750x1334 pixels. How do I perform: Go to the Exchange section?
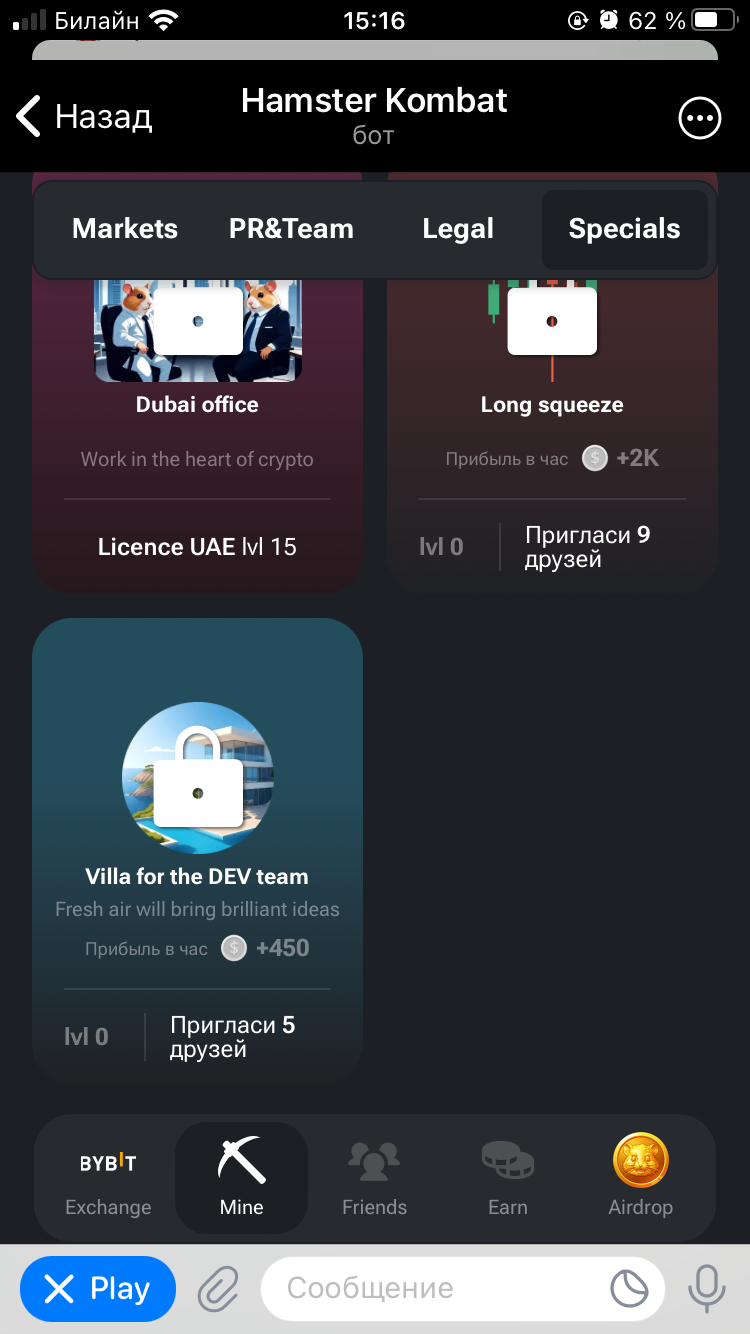108,1179
